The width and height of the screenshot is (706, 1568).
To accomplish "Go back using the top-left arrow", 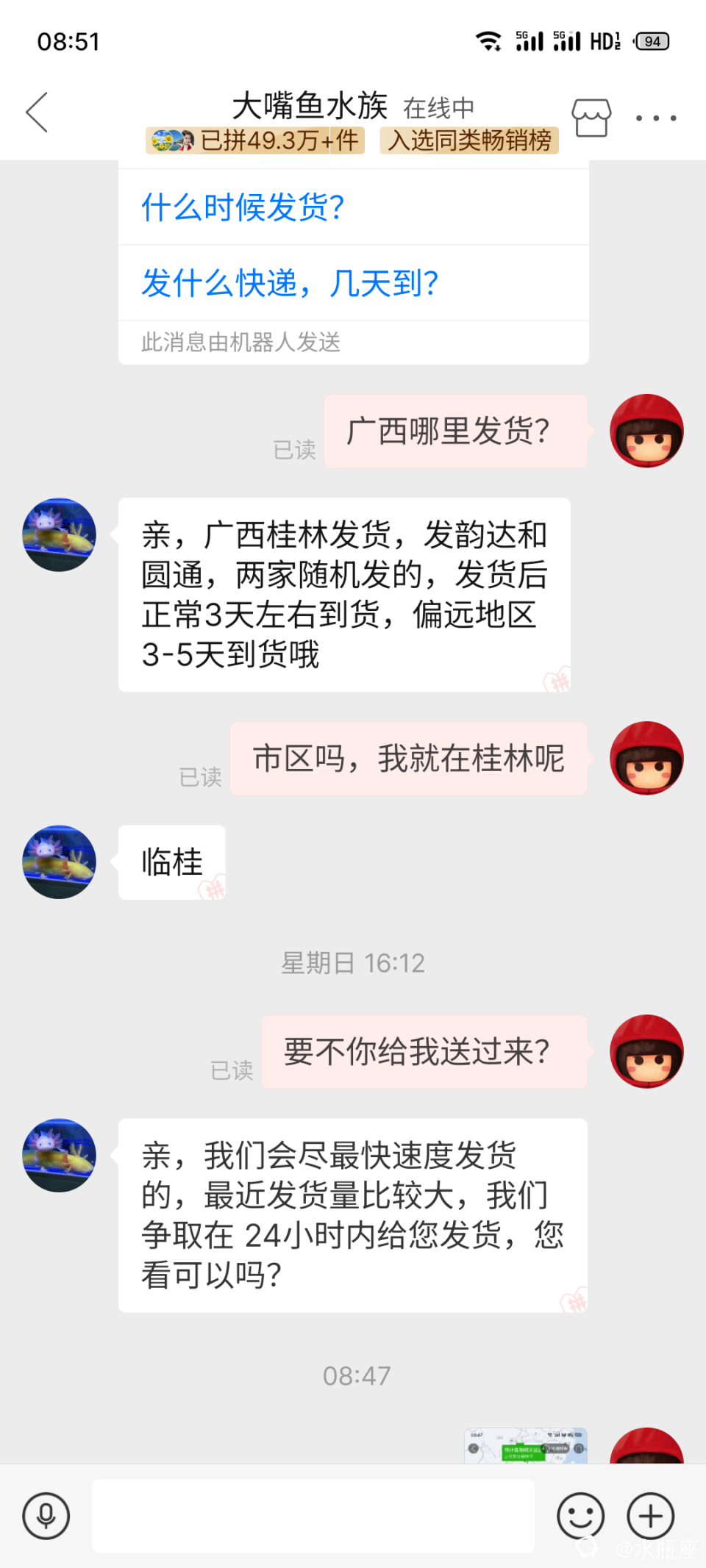I will click(37, 112).
